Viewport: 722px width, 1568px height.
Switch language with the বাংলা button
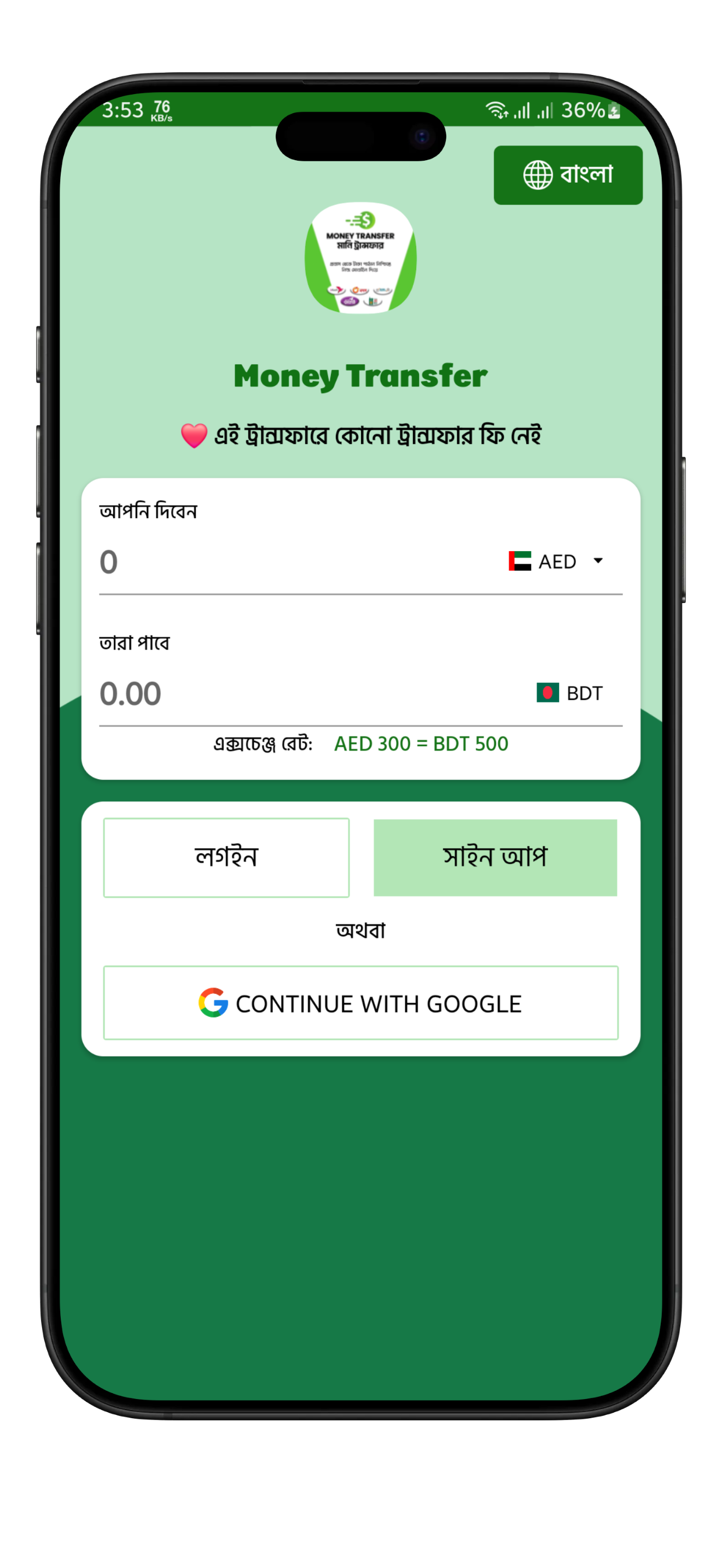coord(567,175)
